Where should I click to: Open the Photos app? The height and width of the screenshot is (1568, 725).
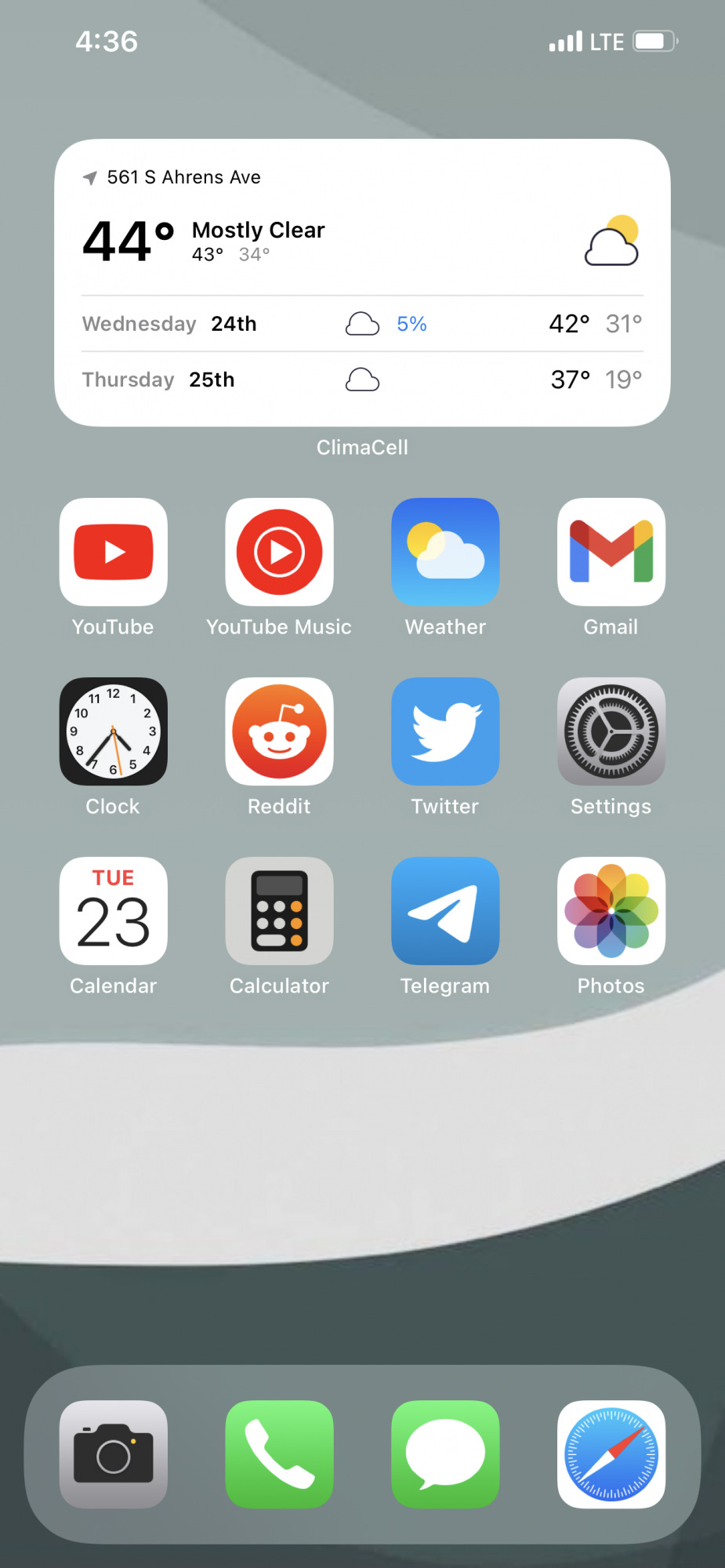[x=611, y=911]
